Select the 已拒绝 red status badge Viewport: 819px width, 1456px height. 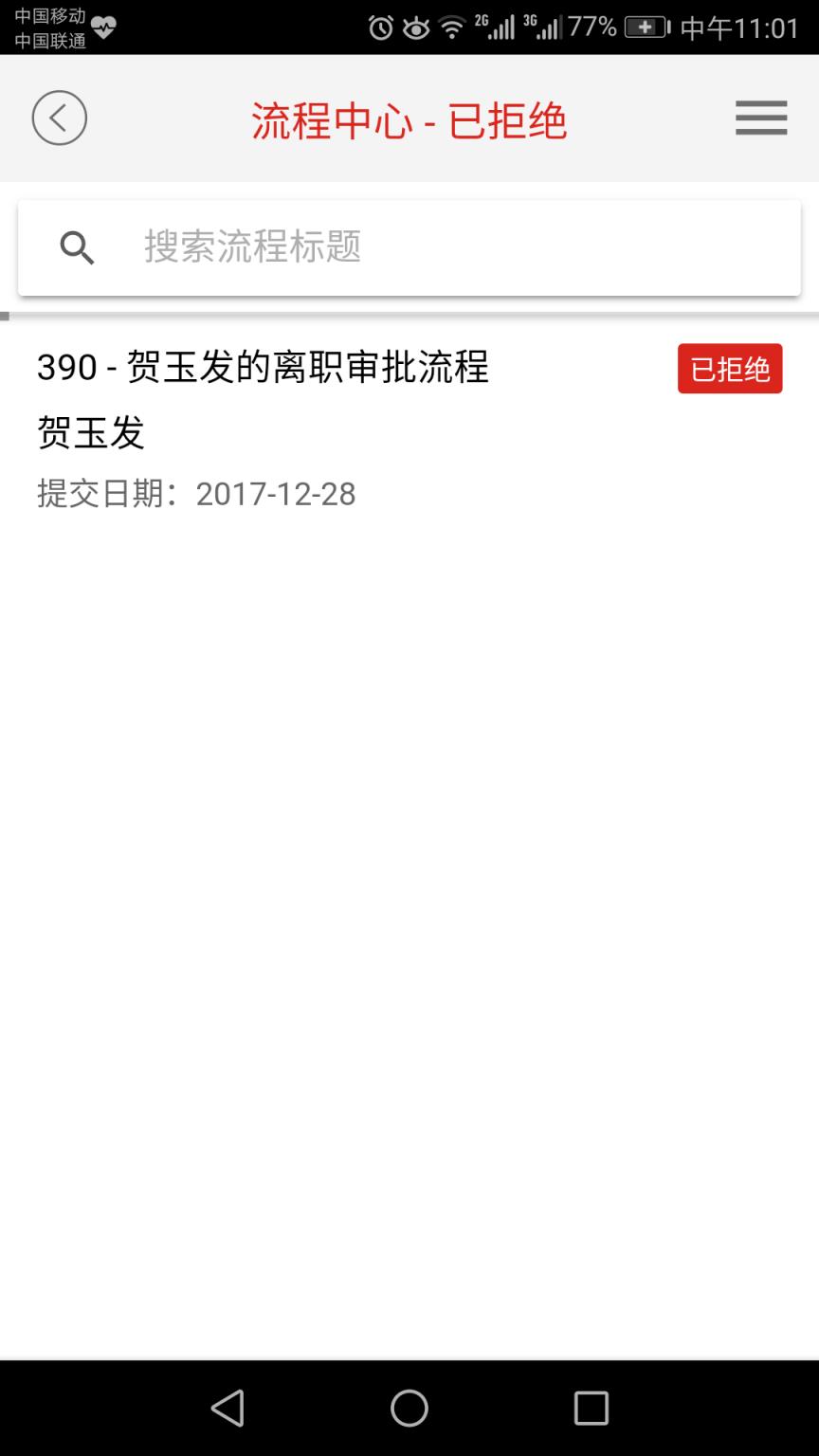[730, 370]
